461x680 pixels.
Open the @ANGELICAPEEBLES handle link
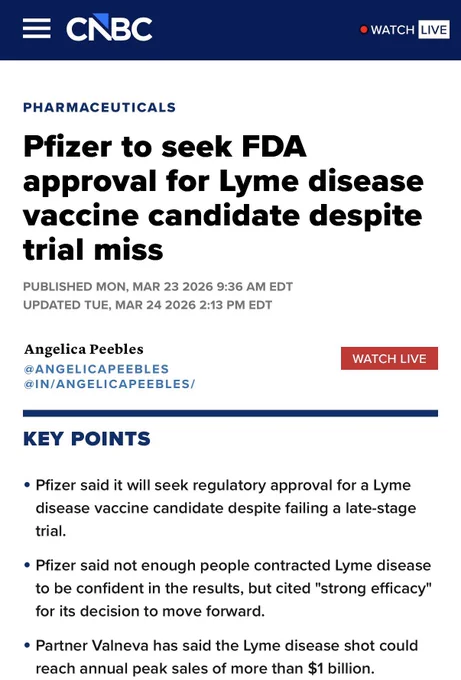(x=96, y=369)
